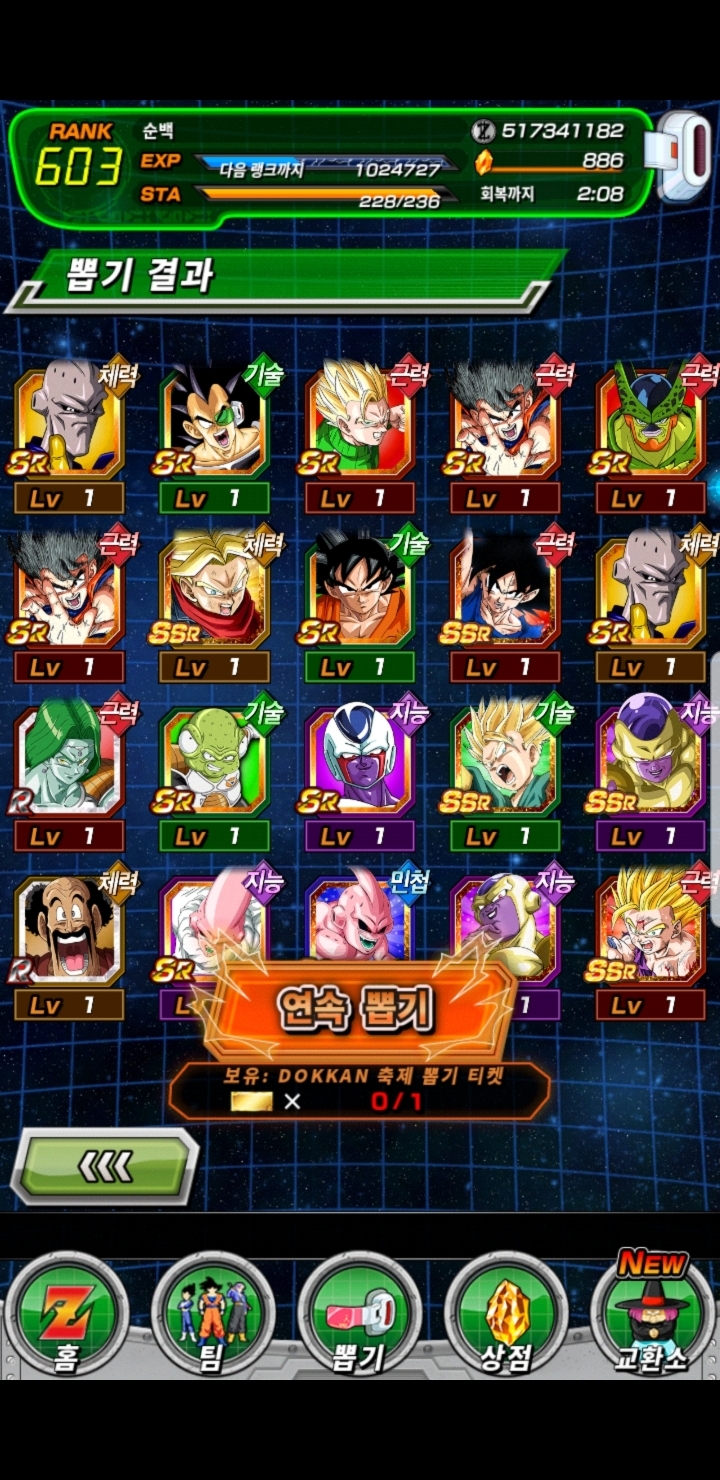Screen dimensions: 720x1480
Task: View the SSR Super Saiyan 2 Gohan card
Action: 650,932
